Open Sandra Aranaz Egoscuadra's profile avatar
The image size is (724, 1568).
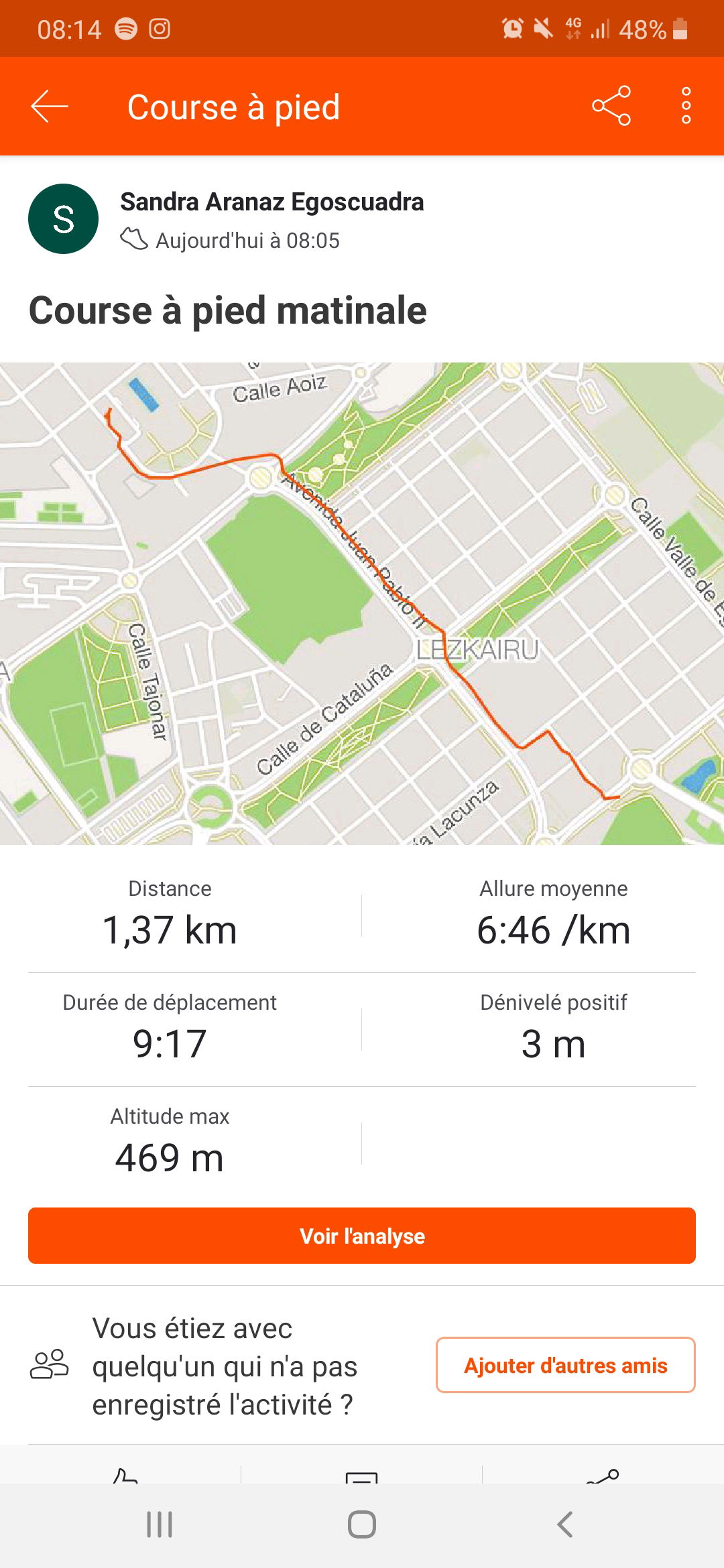[x=63, y=219]
